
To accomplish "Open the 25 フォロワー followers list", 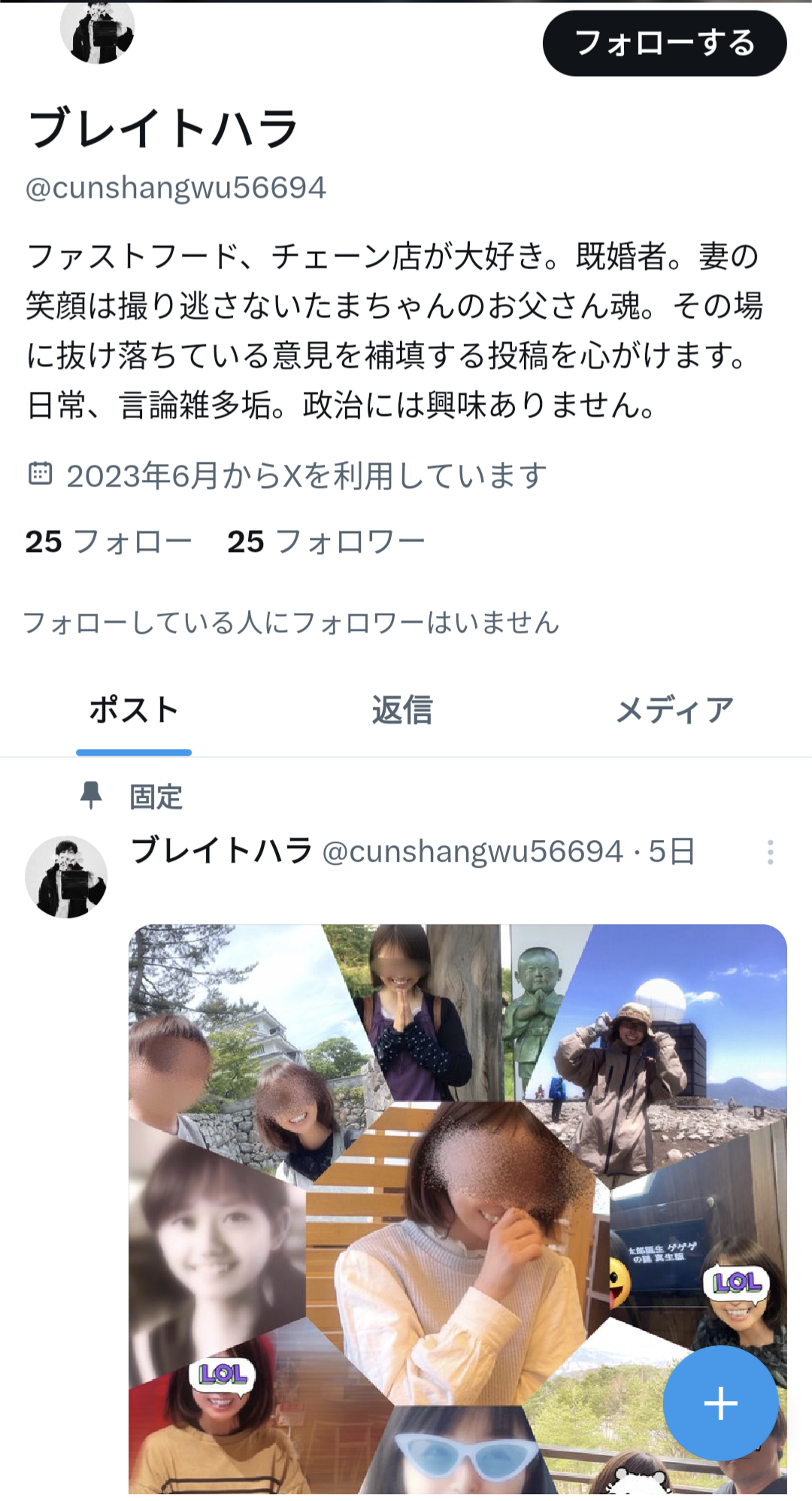I will (x=326, y=541).
